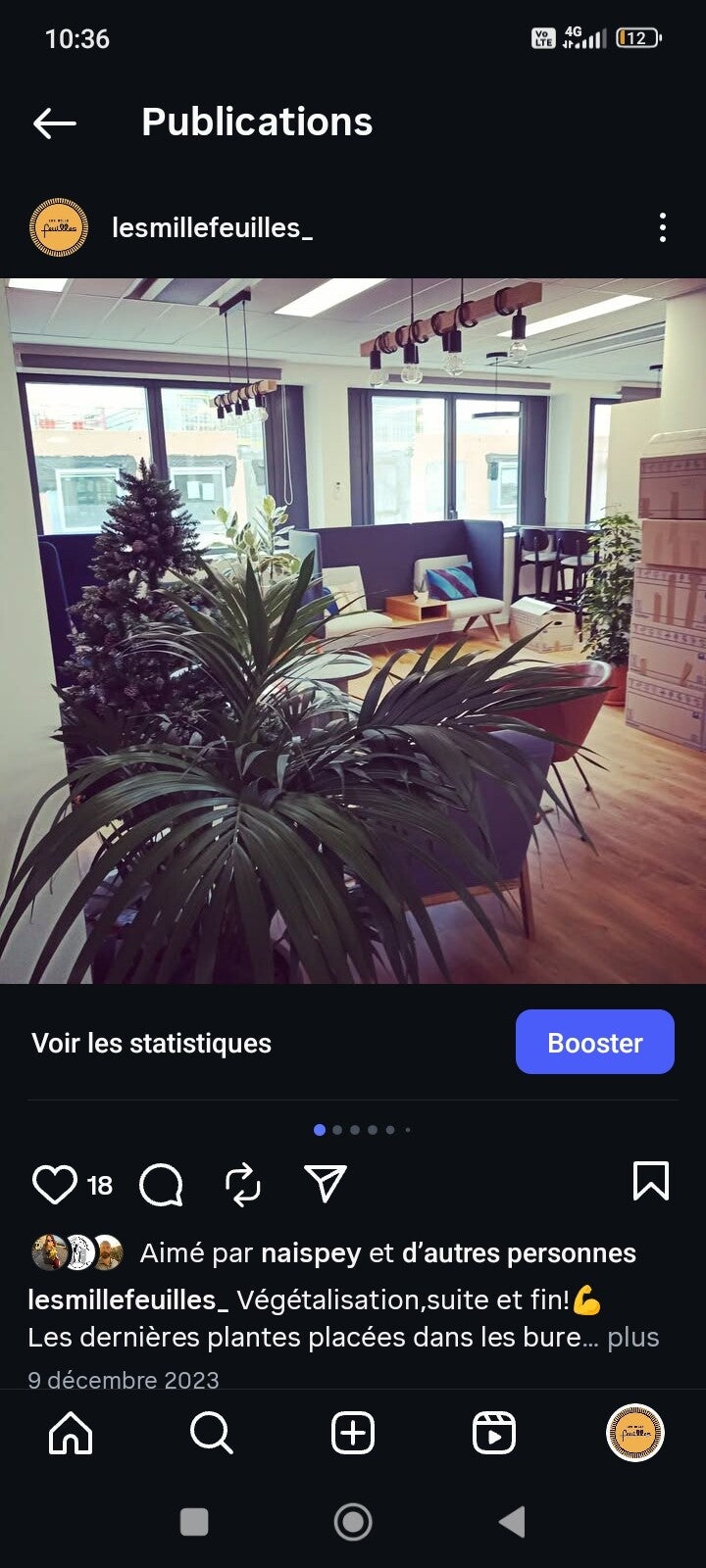Viewport: 706px width, 1568px height.
Task: Open lesmillefeuilles_ profile from post header
Action: 212,227
